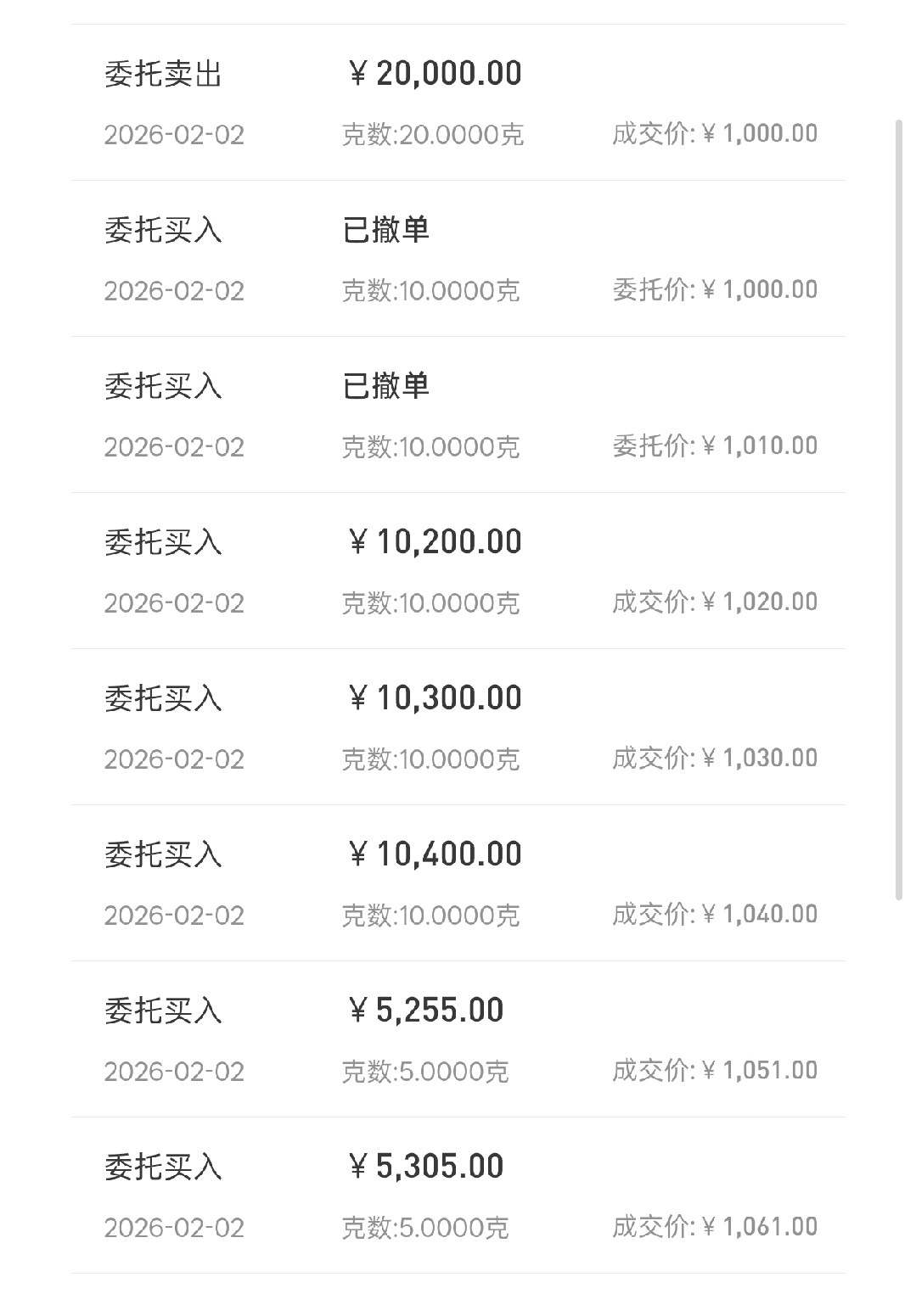This screenshot has width=916, height=1316.
Task: Select the 委托买入 ¥10,200.00 record
Action: (458, 571)
